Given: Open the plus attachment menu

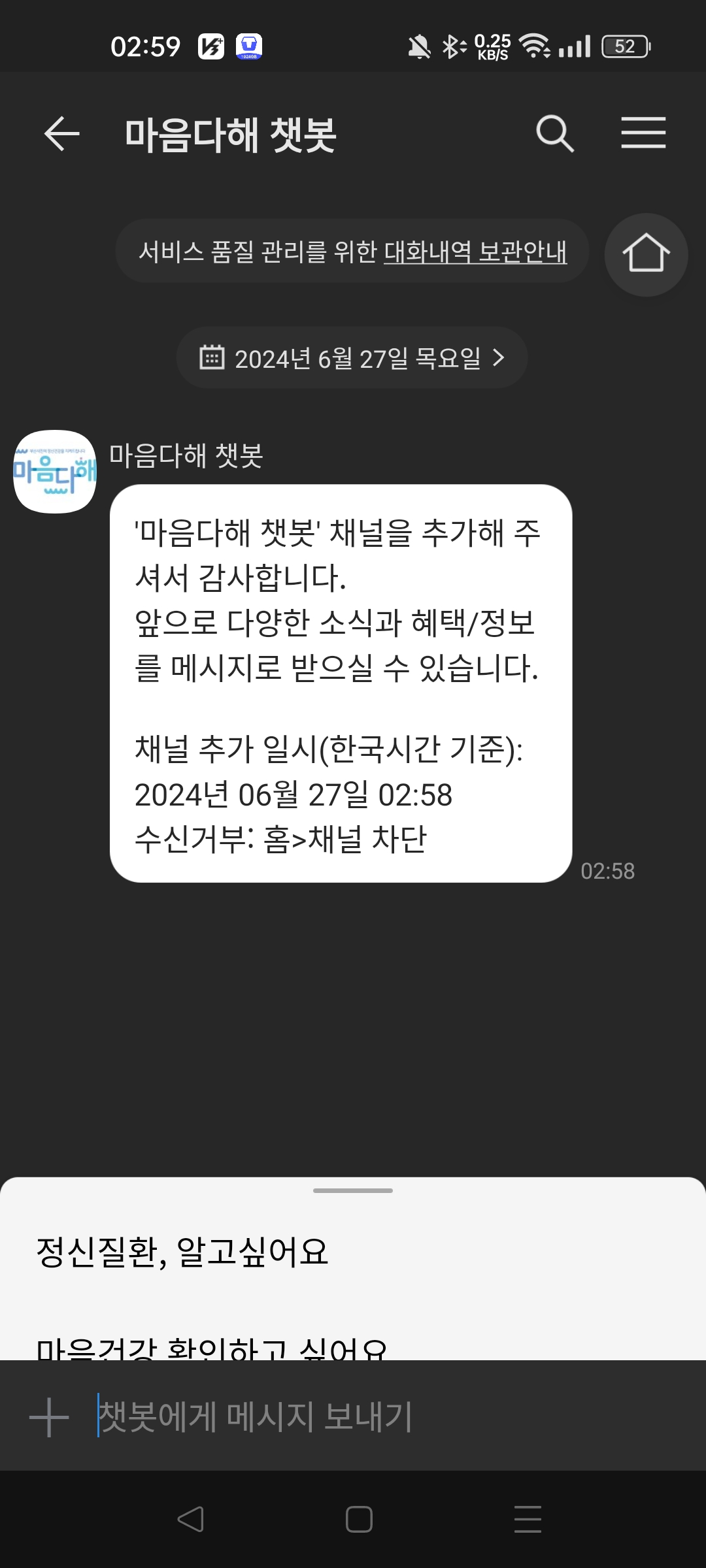Looking at the screenshot, I should pyautogui.click(x=49, y=1418).
